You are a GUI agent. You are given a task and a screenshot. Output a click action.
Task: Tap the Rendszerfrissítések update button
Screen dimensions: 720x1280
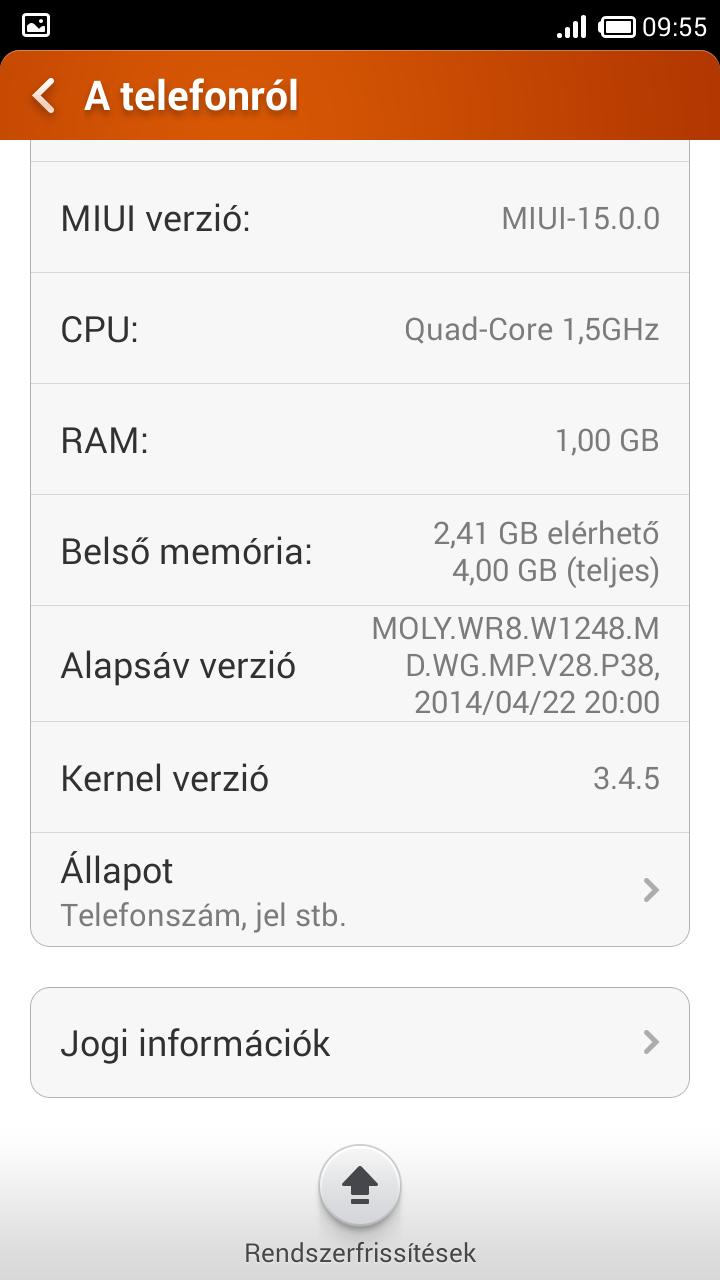coord(360,1187)
